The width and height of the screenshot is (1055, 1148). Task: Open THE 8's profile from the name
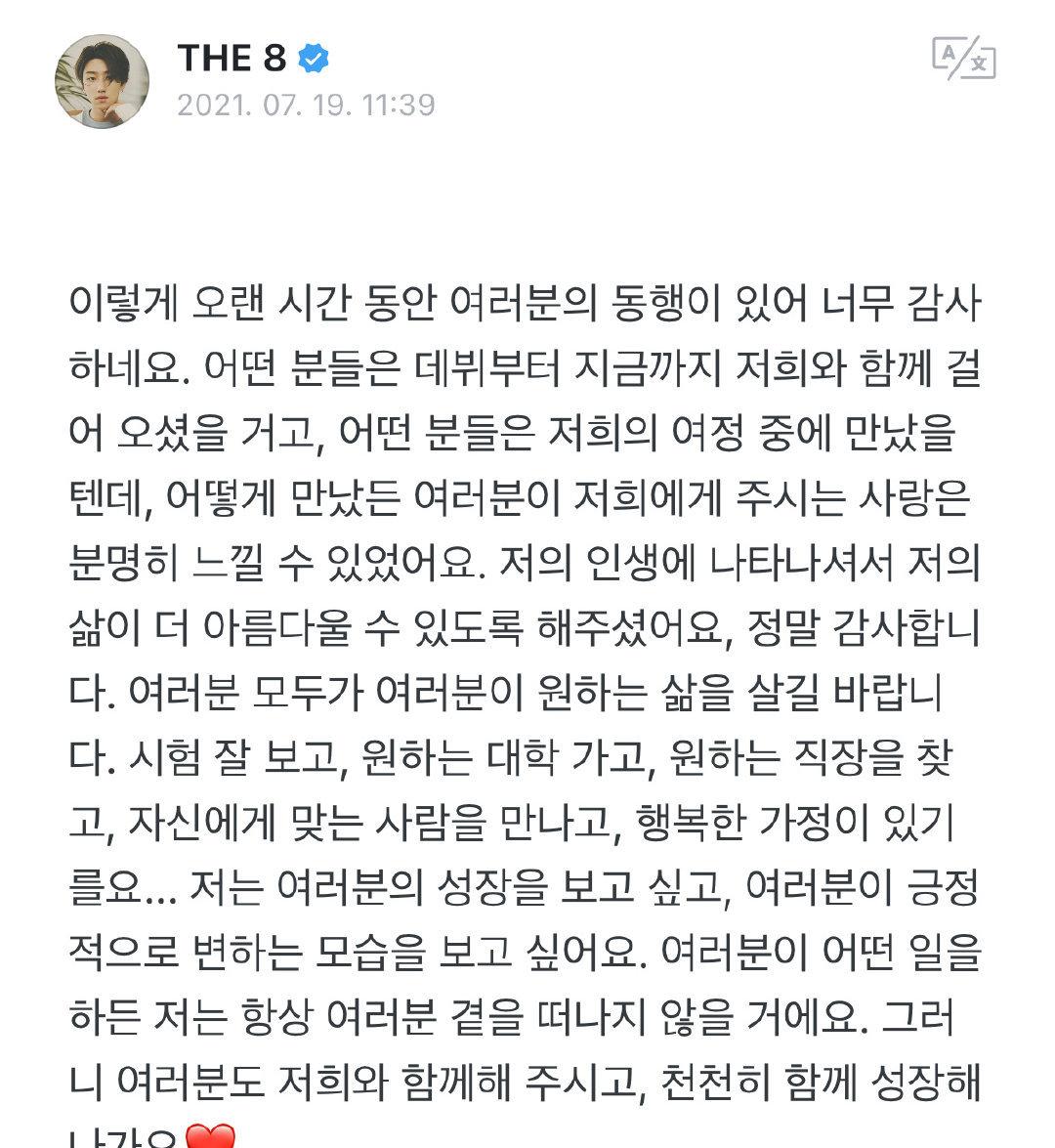point(232,59)
